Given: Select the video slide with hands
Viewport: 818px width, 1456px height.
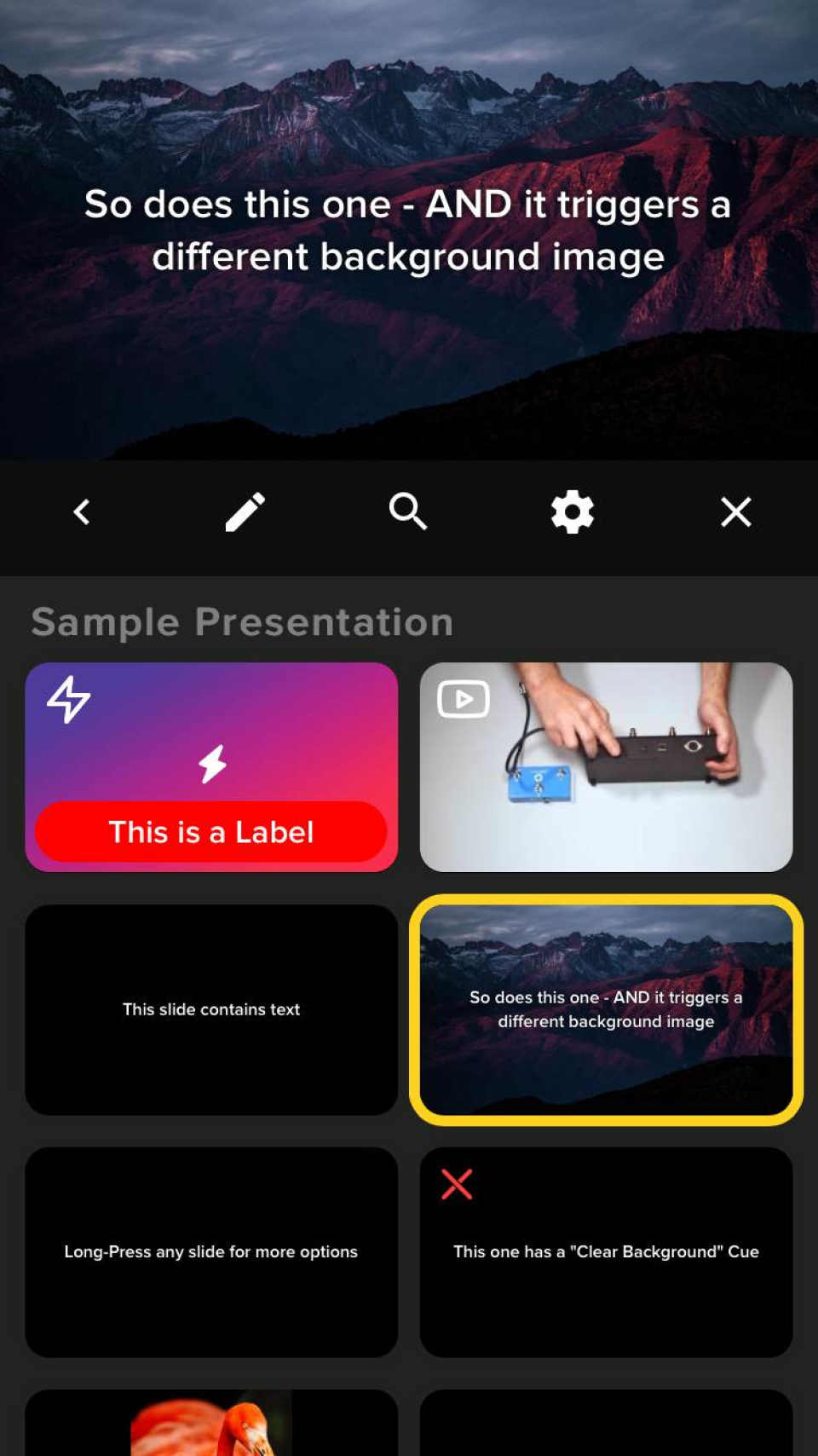Looking at the screenshot, I should (x=606, y=767).
